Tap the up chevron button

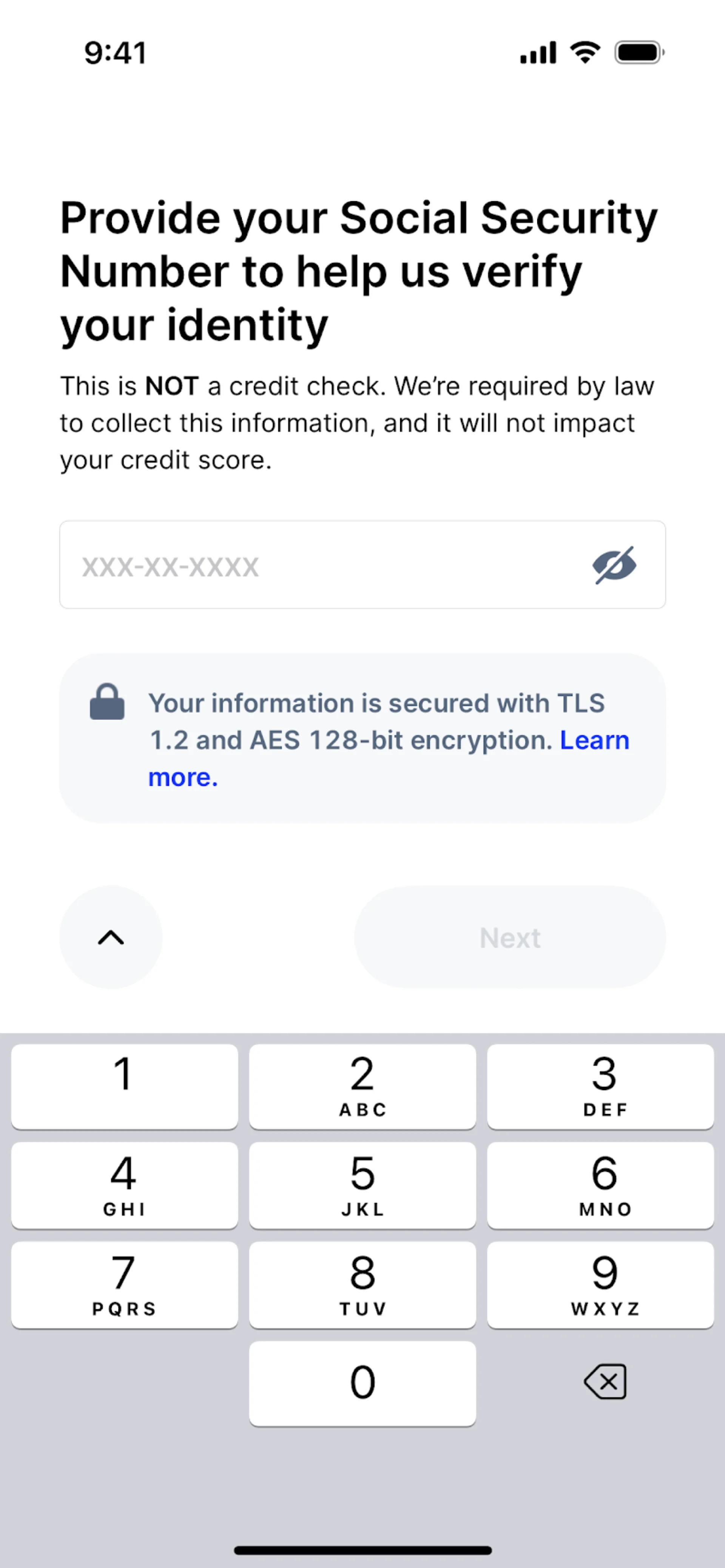111,937
